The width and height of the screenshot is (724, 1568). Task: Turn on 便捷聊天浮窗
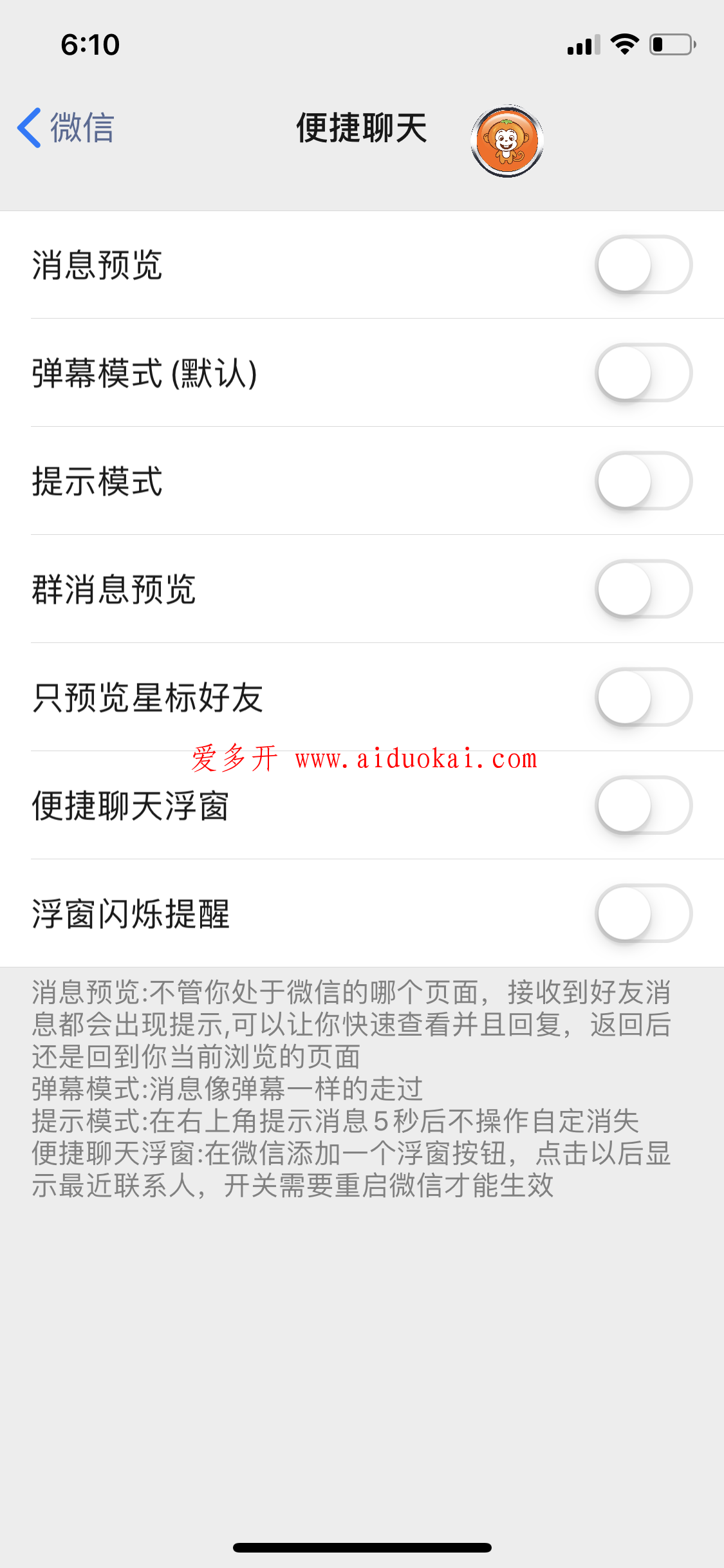click(x=644, y=805)
